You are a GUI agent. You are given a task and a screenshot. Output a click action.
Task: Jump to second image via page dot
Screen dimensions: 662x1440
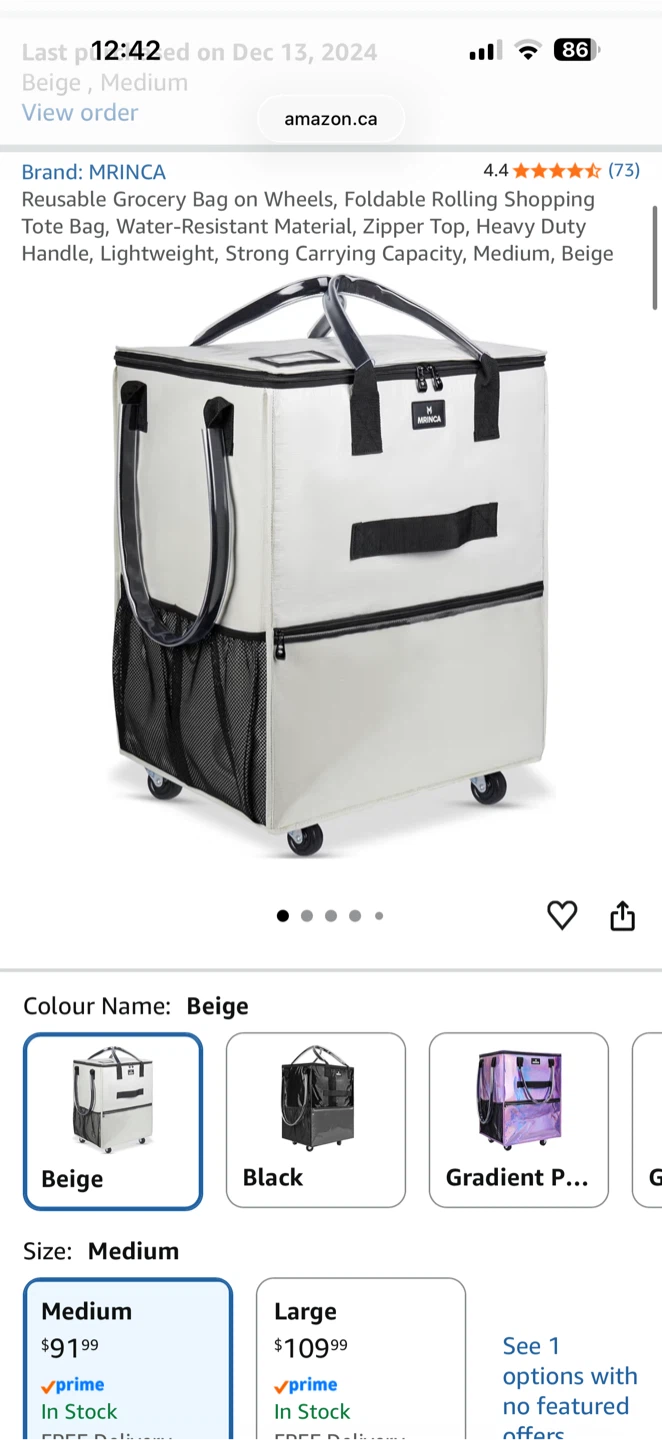(x=307, y=916)
